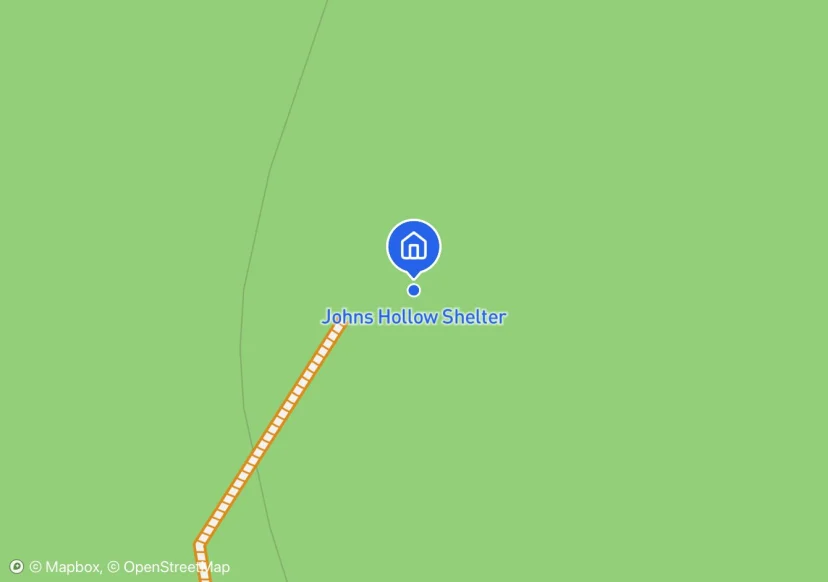Image resolution: width=828 pixels, height=582 pixels.
Task: Tap the Johns Hollow Shelter map pin
Action: 413,246
